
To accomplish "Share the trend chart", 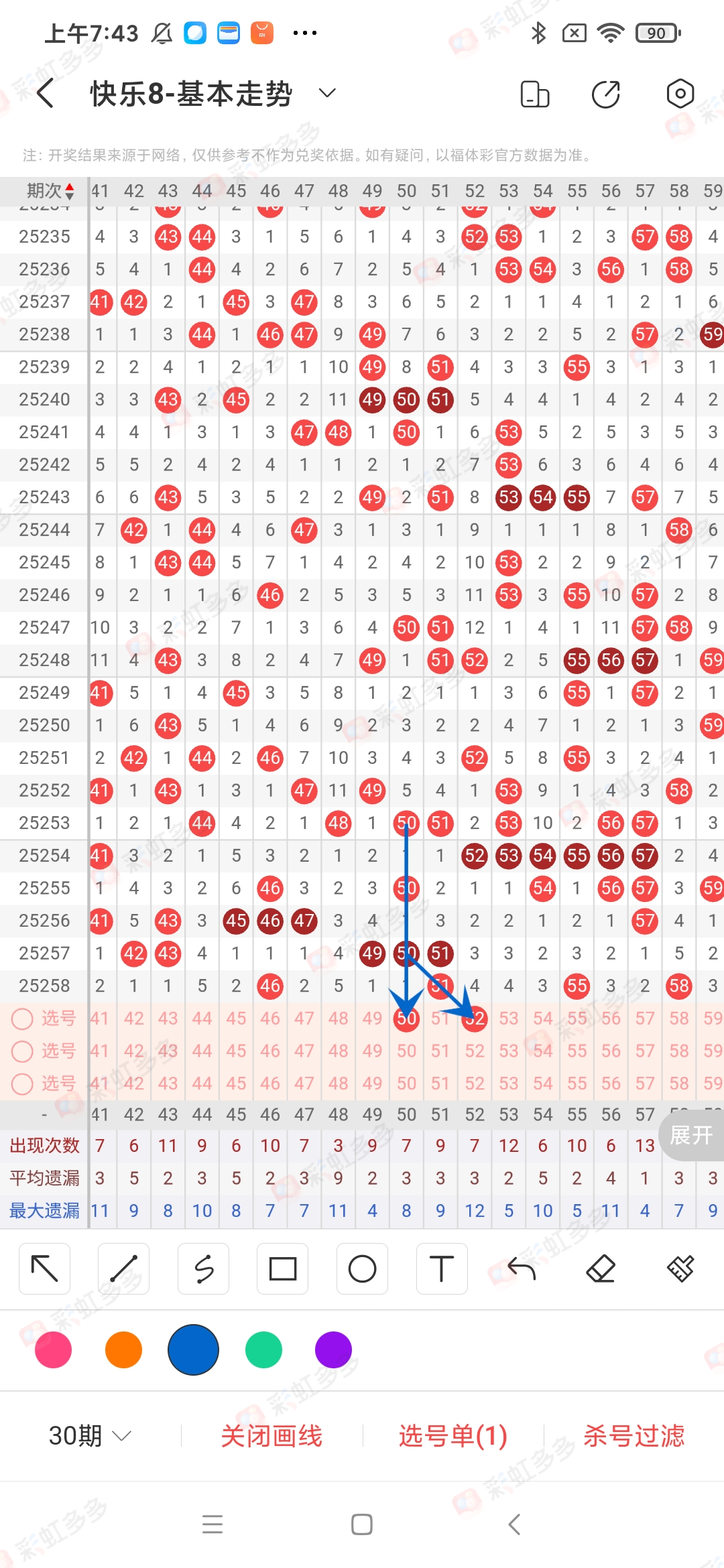I will pos(607,94).
